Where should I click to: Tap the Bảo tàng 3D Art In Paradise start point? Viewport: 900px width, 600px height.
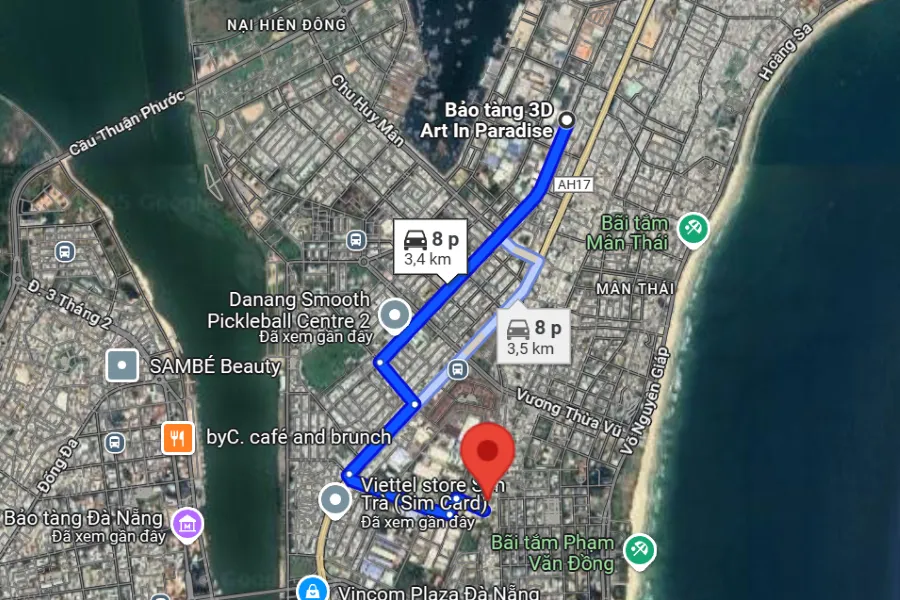point(567,121)
